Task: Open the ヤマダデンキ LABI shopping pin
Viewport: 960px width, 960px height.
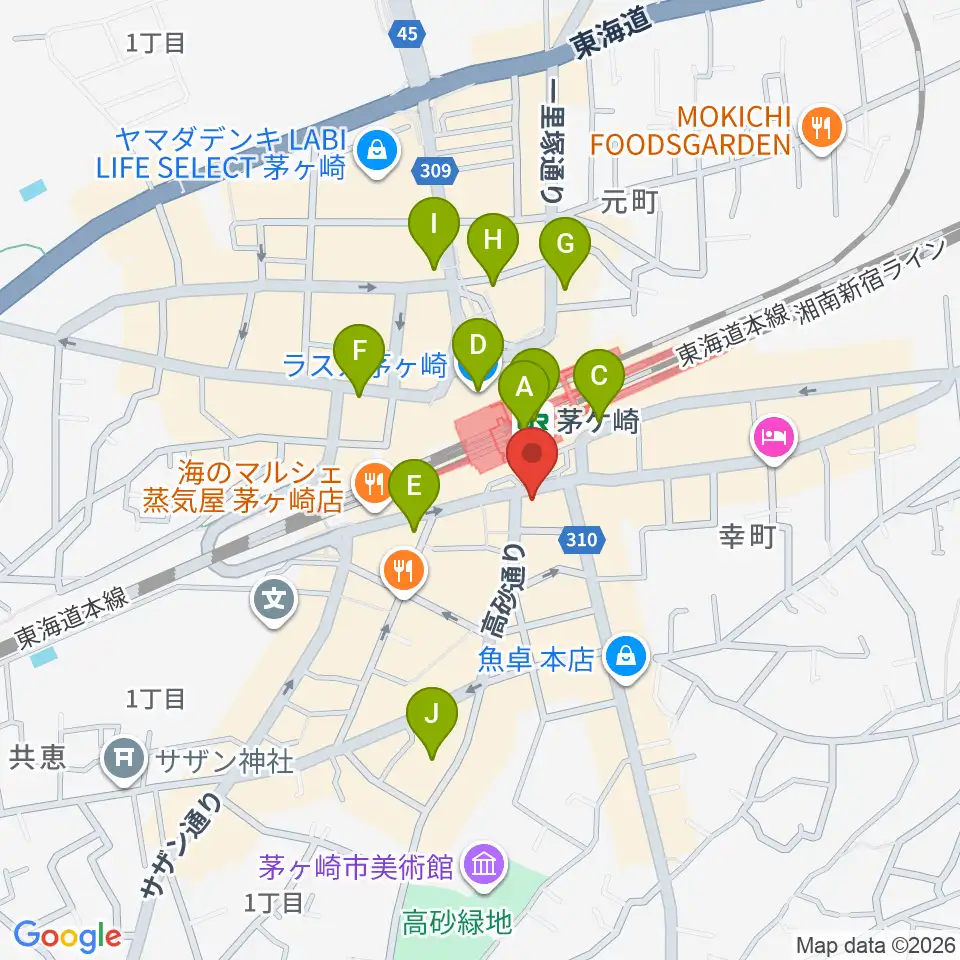Action: 378,152
